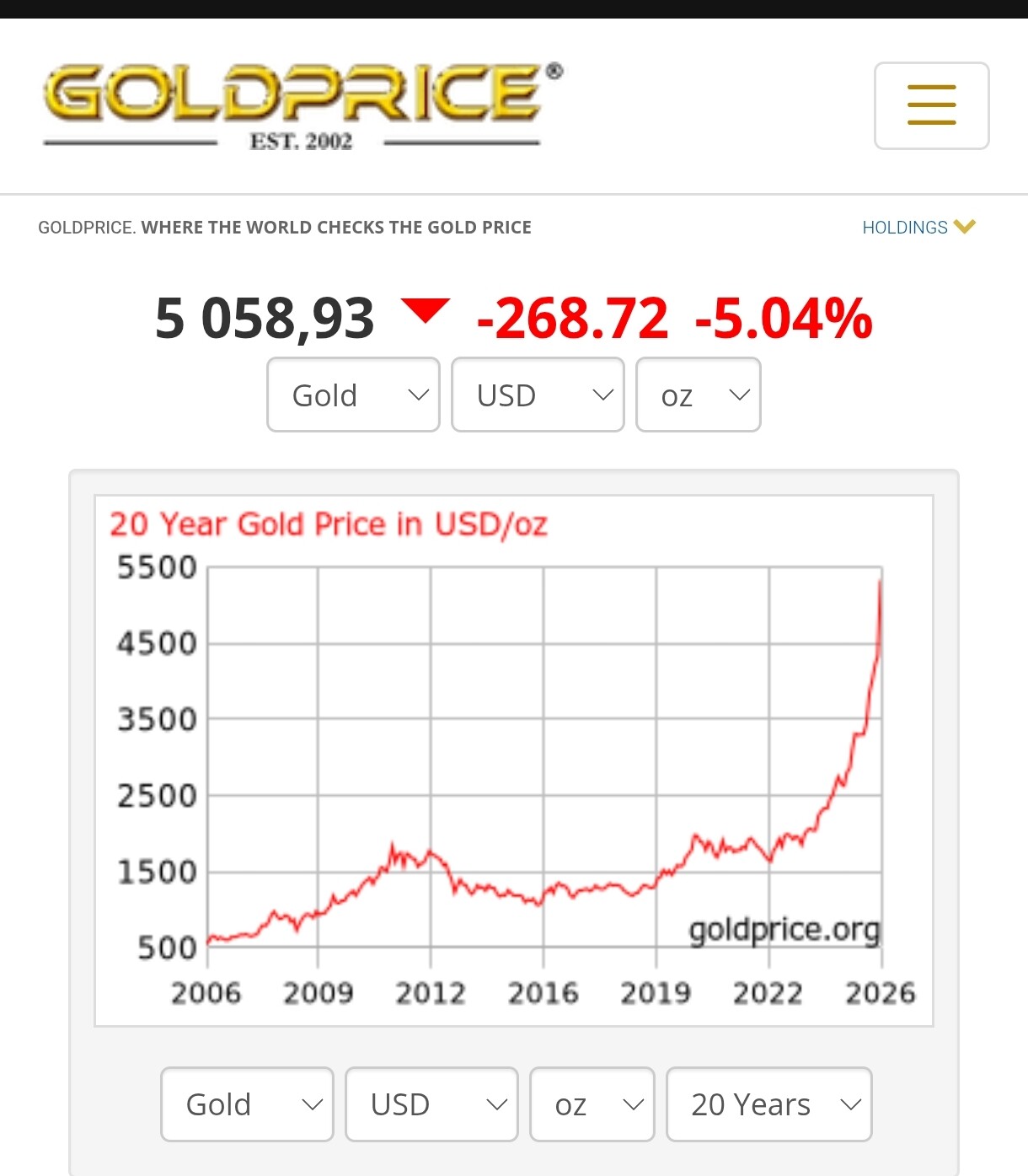This screenshot has height=1176, width=1028.
Task: Change the USD currency under the live price
Action: coord(538,395)
